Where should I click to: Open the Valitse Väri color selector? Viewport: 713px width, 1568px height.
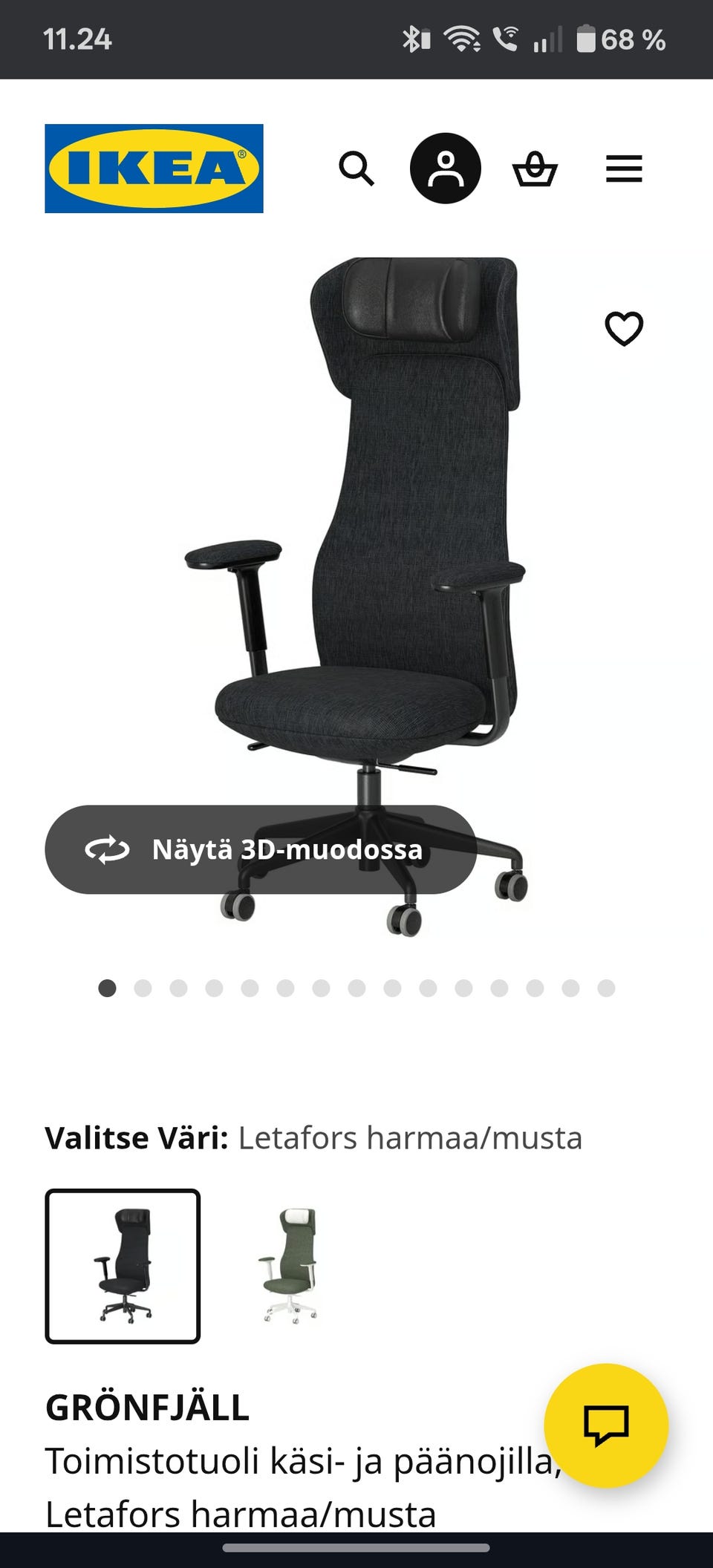(137, 1137)
